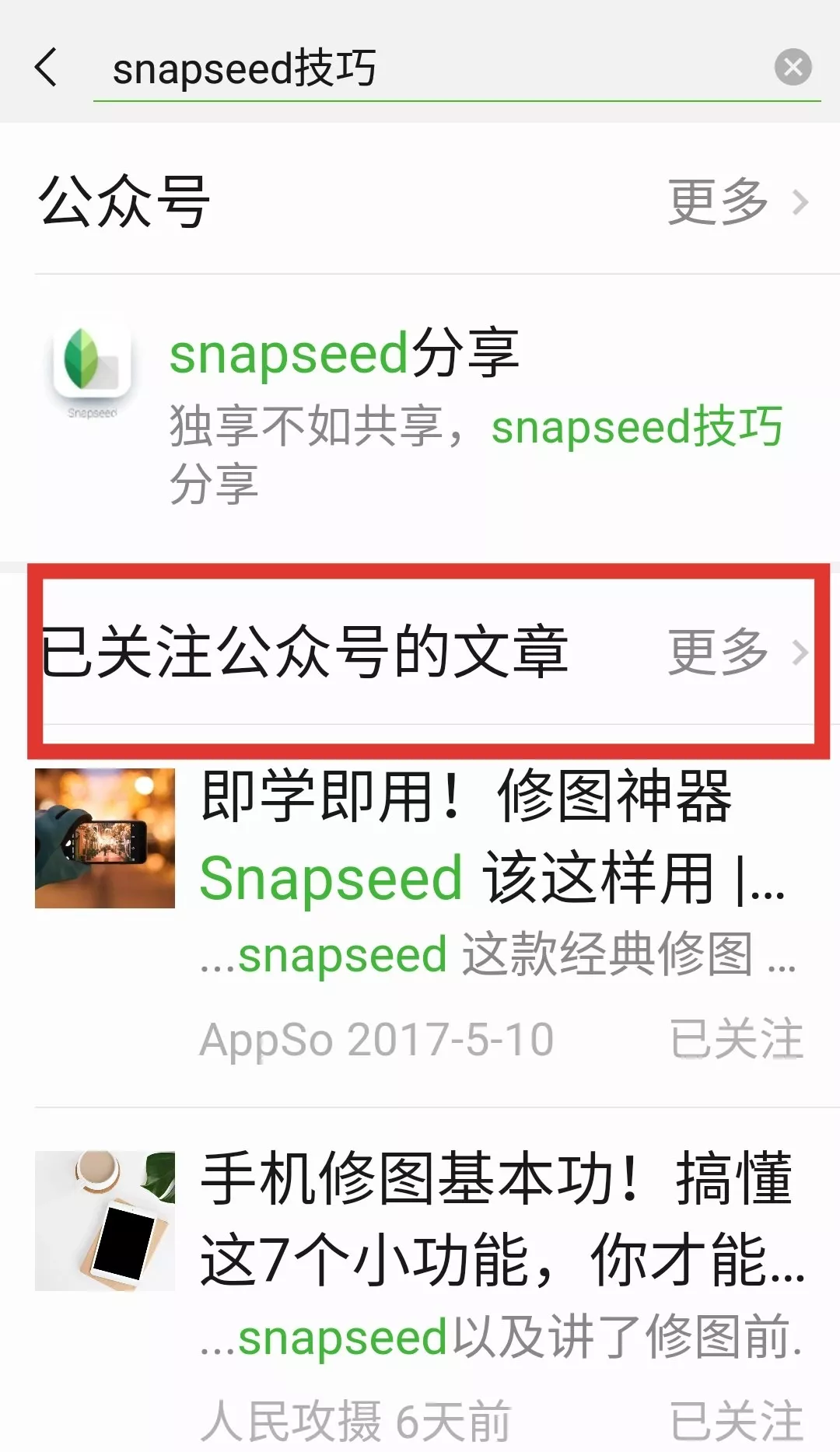Open 人民攻摄 article 手机修图基本功
840x1452 pixels.
point(467,1260)
